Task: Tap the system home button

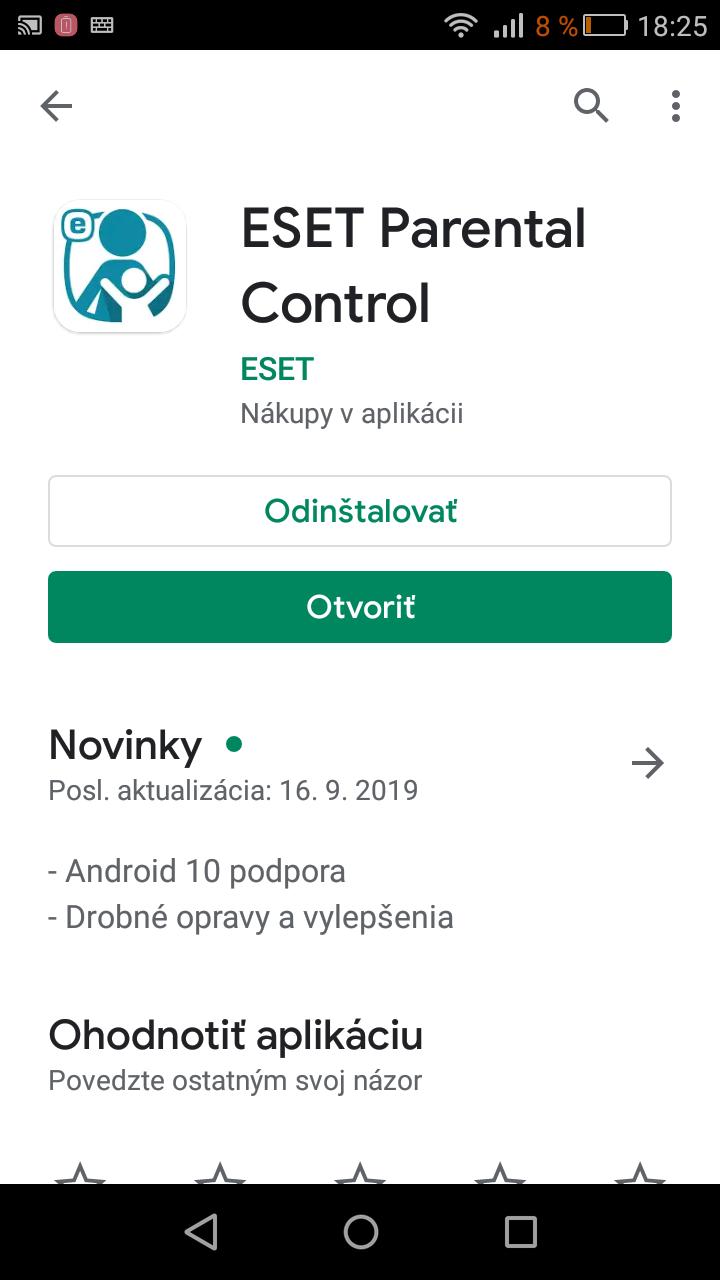Action: pyautogui.click(x=360, y=1232)
